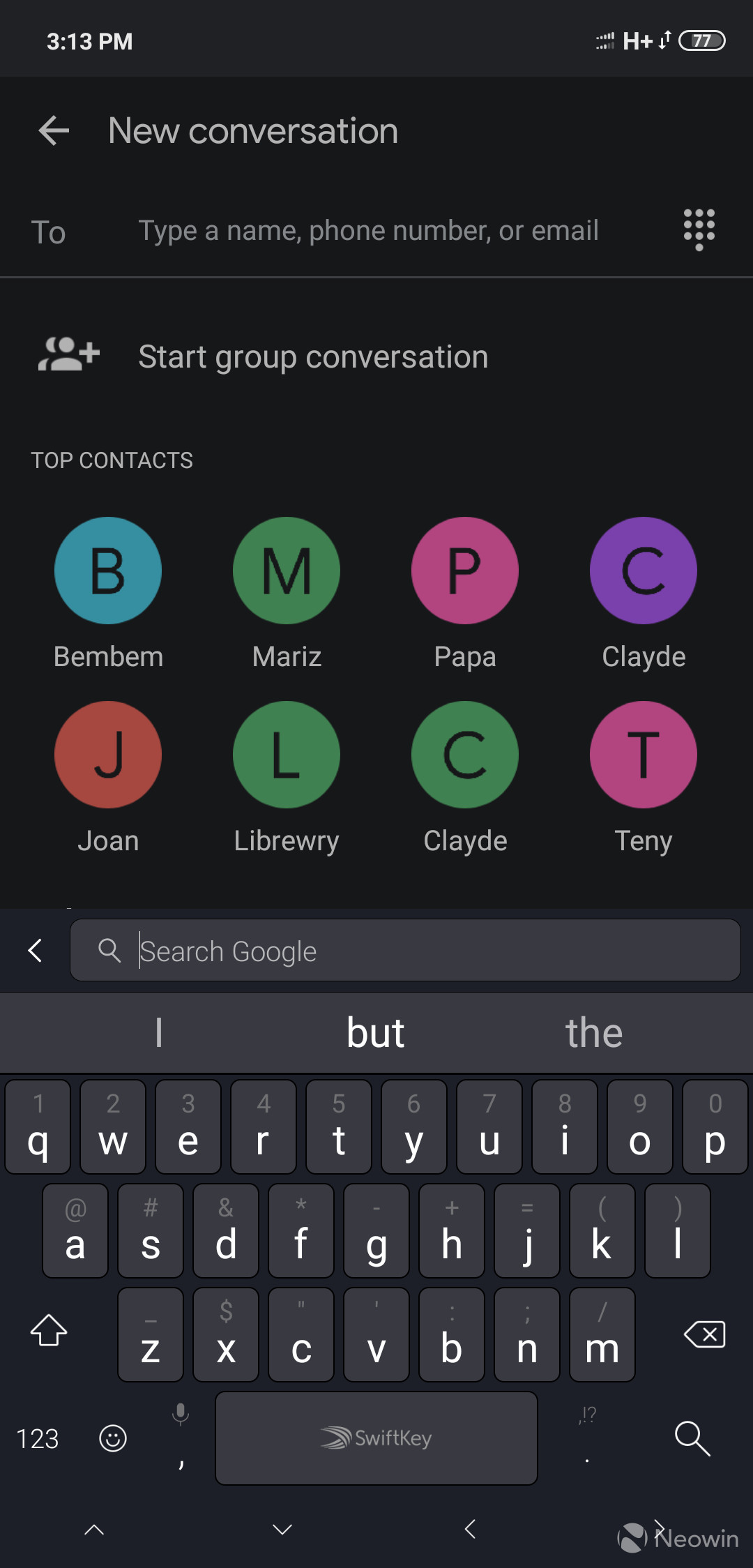Start a group conversation

pos(312,356)
